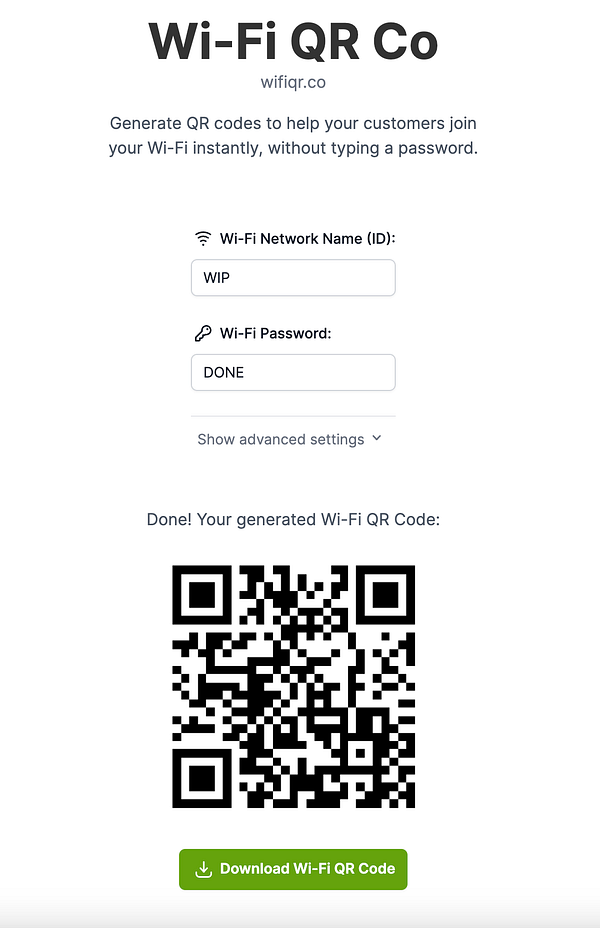Download Wi-Fi QR Code
This screenshot has width=600, height=928.
tap(293, 869)
